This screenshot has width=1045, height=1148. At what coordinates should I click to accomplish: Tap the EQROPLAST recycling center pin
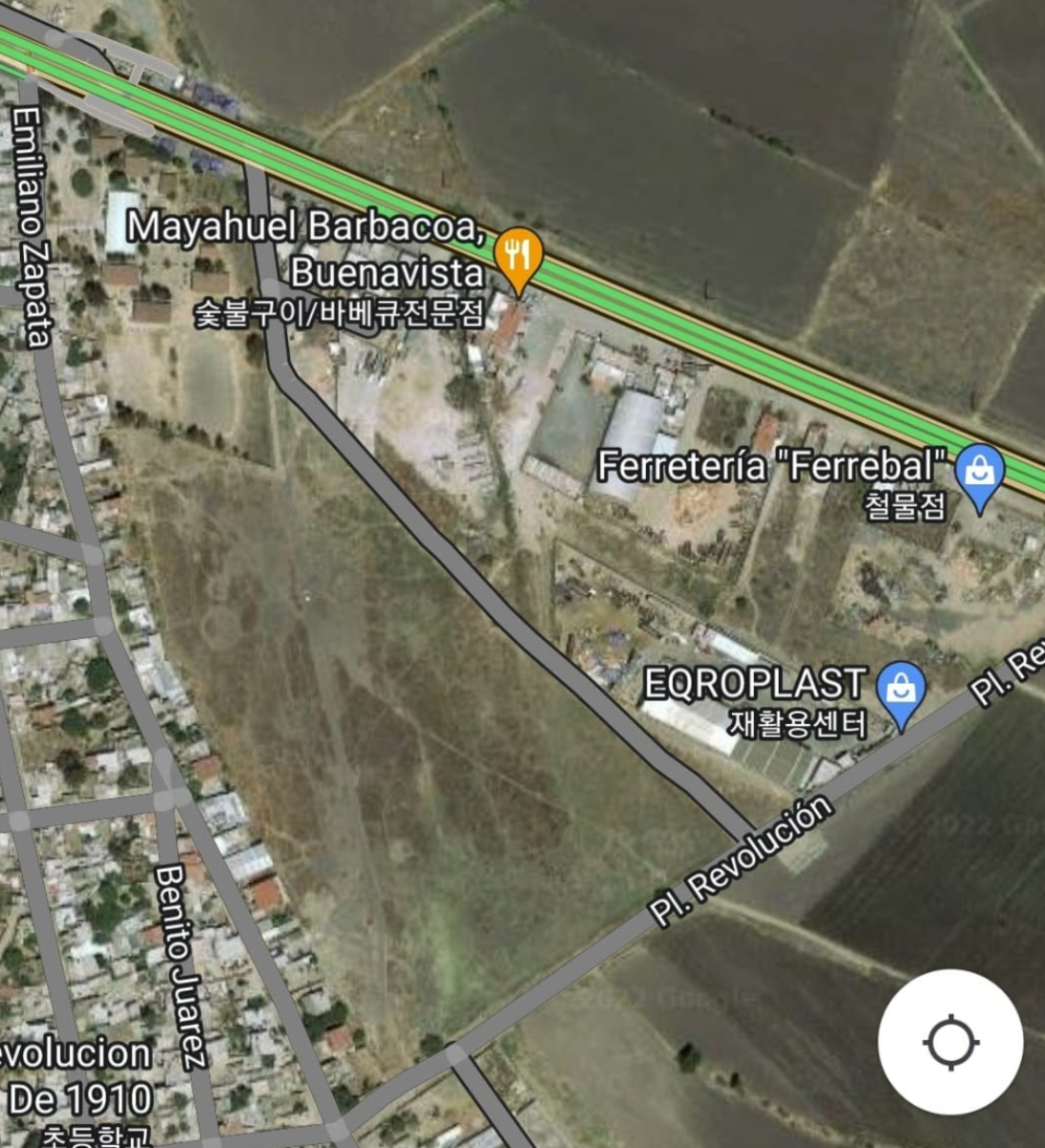tap(901, 689)
